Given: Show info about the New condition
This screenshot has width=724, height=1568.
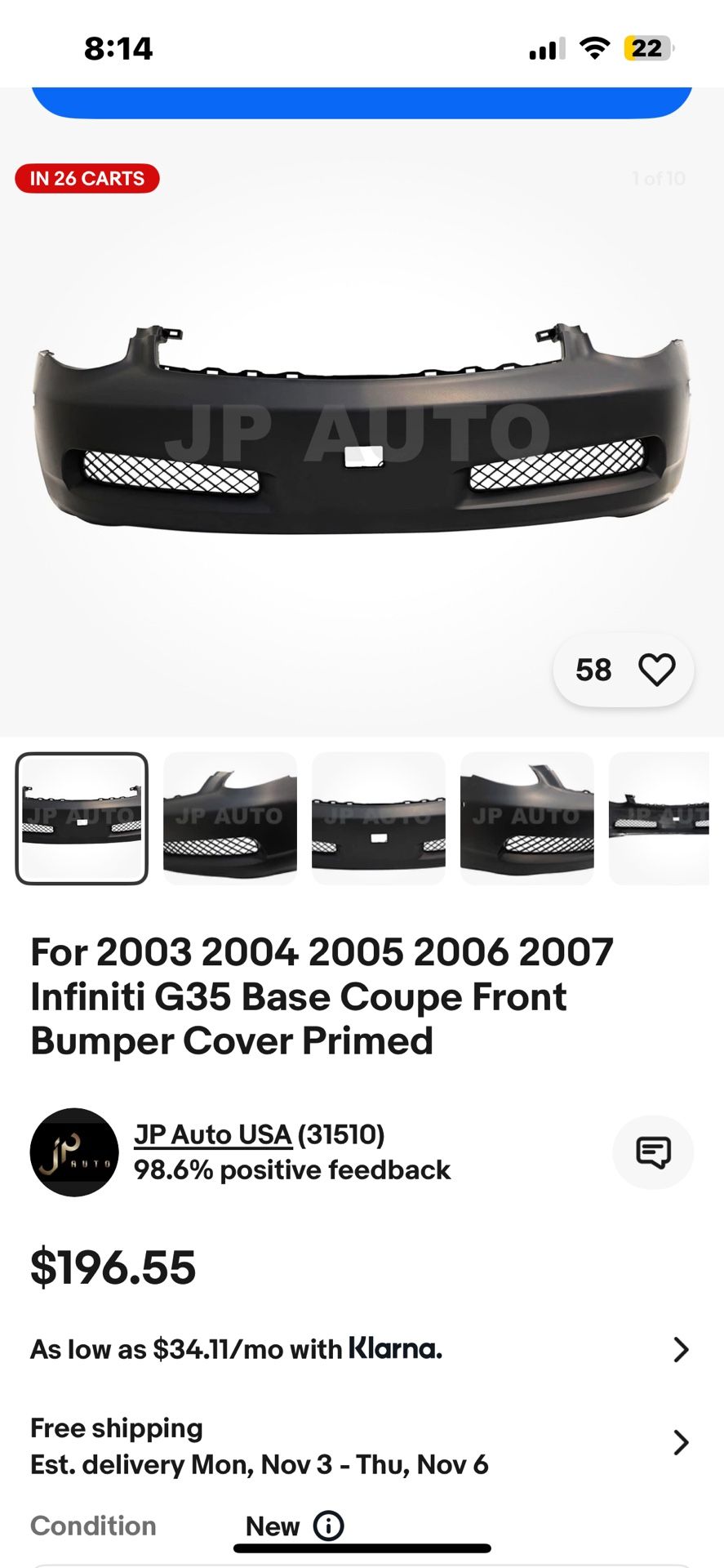Looking at the screenshot, I should click(x=329, y=1526).
